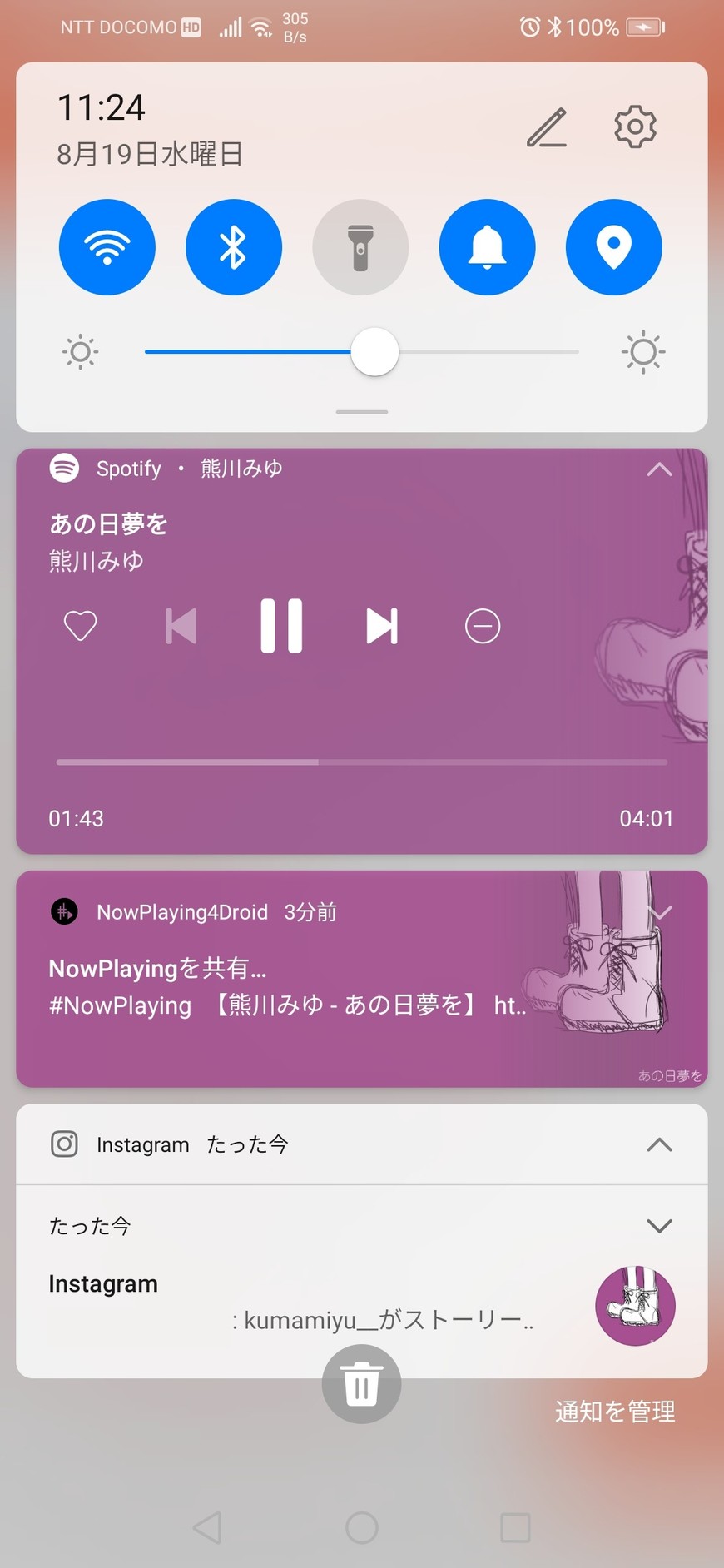Edit the quick settings tiles
Screen dimensions: 724x1568
point(547,127)
